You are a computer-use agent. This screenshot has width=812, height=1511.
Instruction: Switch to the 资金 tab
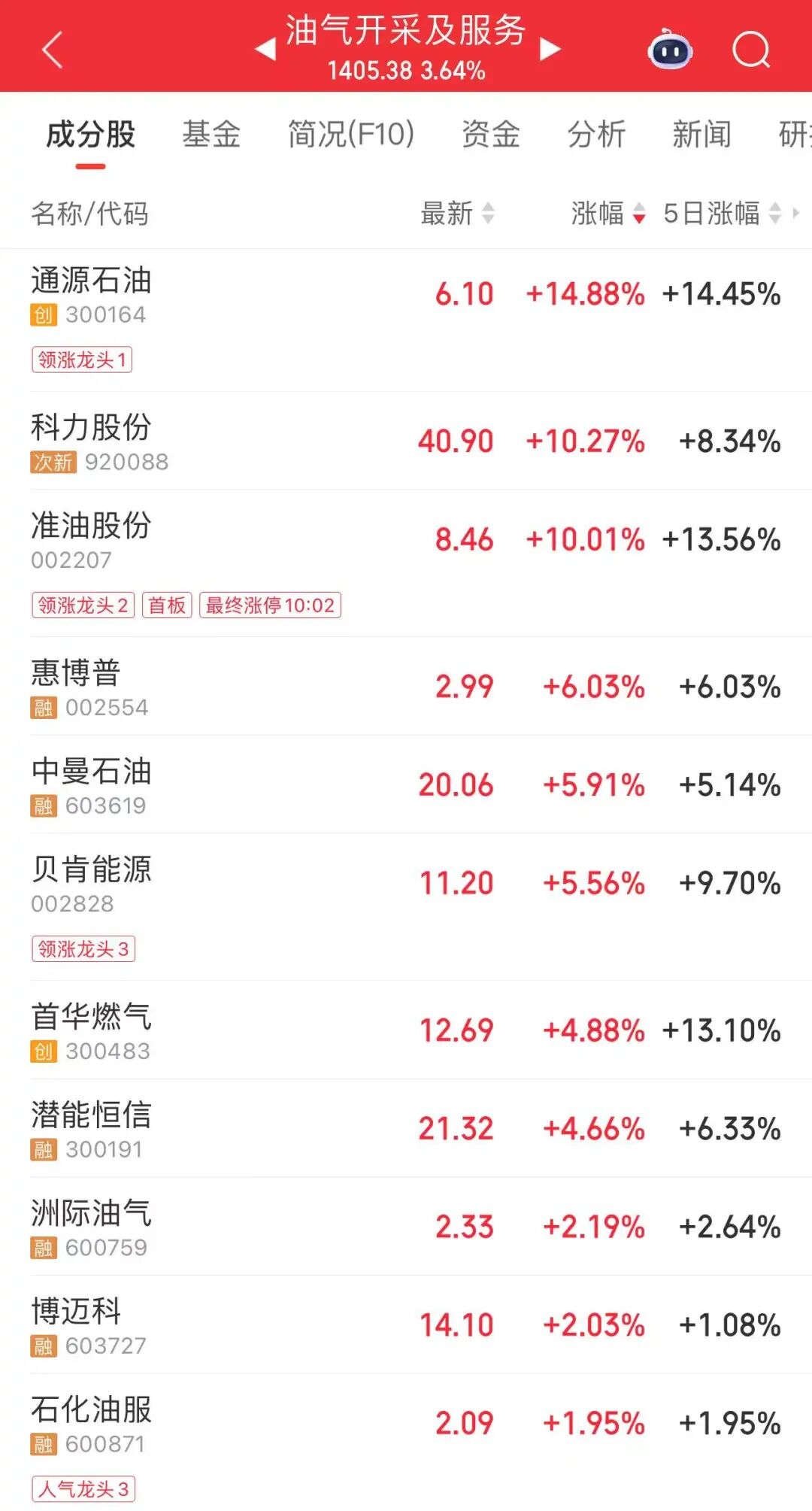pyautogui.click(x=491, y=135)
